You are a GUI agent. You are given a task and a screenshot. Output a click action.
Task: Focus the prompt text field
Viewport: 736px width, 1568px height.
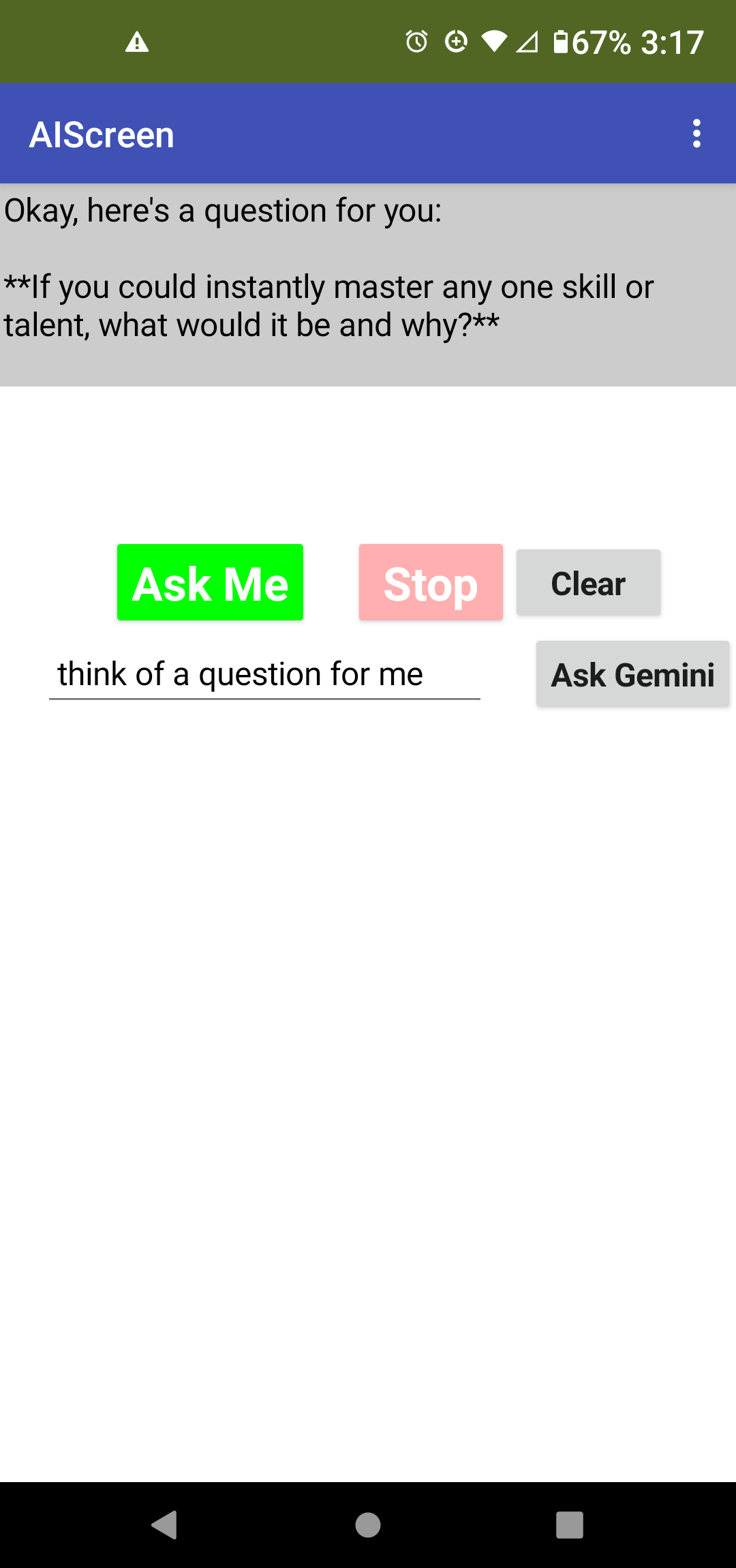click(x=264, y=674)
